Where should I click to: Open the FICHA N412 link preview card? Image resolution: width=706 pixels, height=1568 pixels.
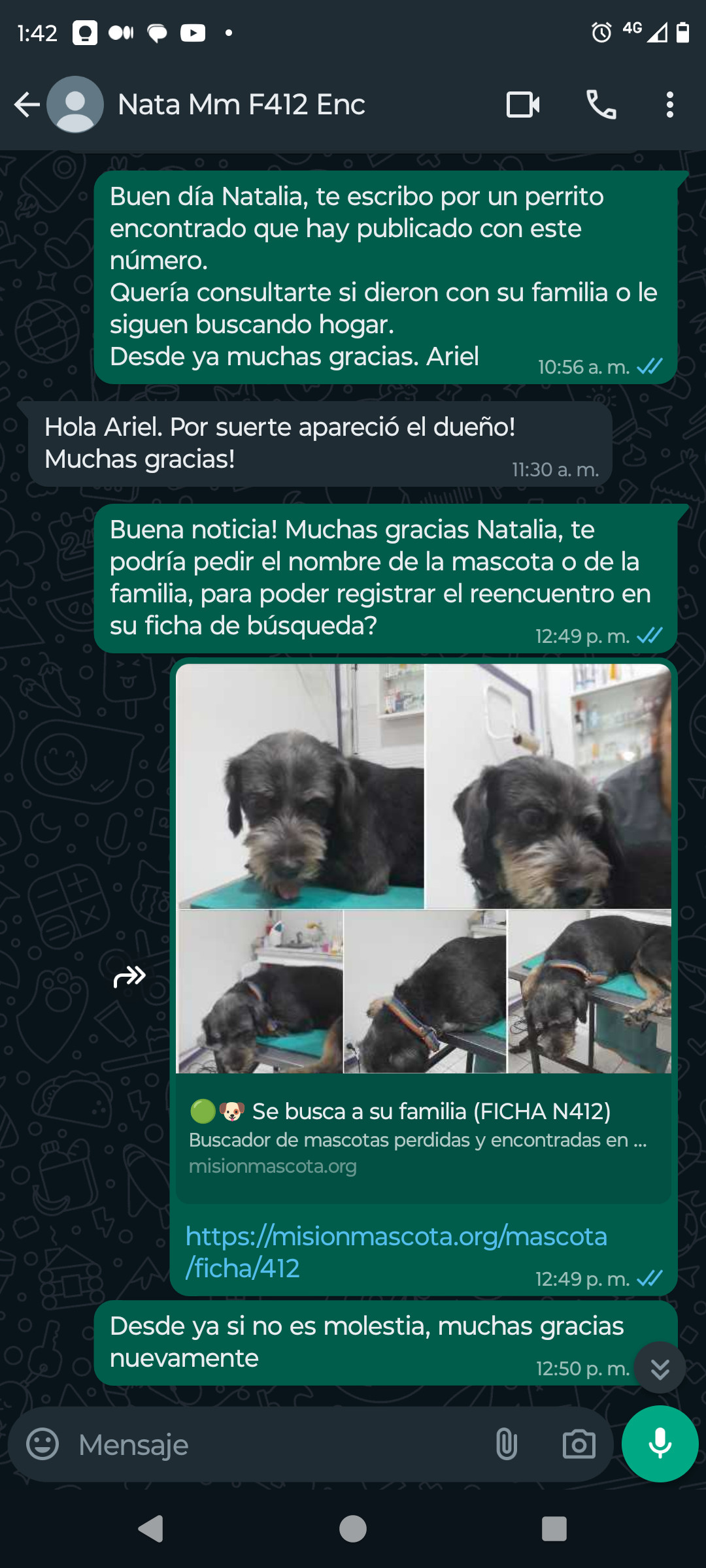[423, 1138]
